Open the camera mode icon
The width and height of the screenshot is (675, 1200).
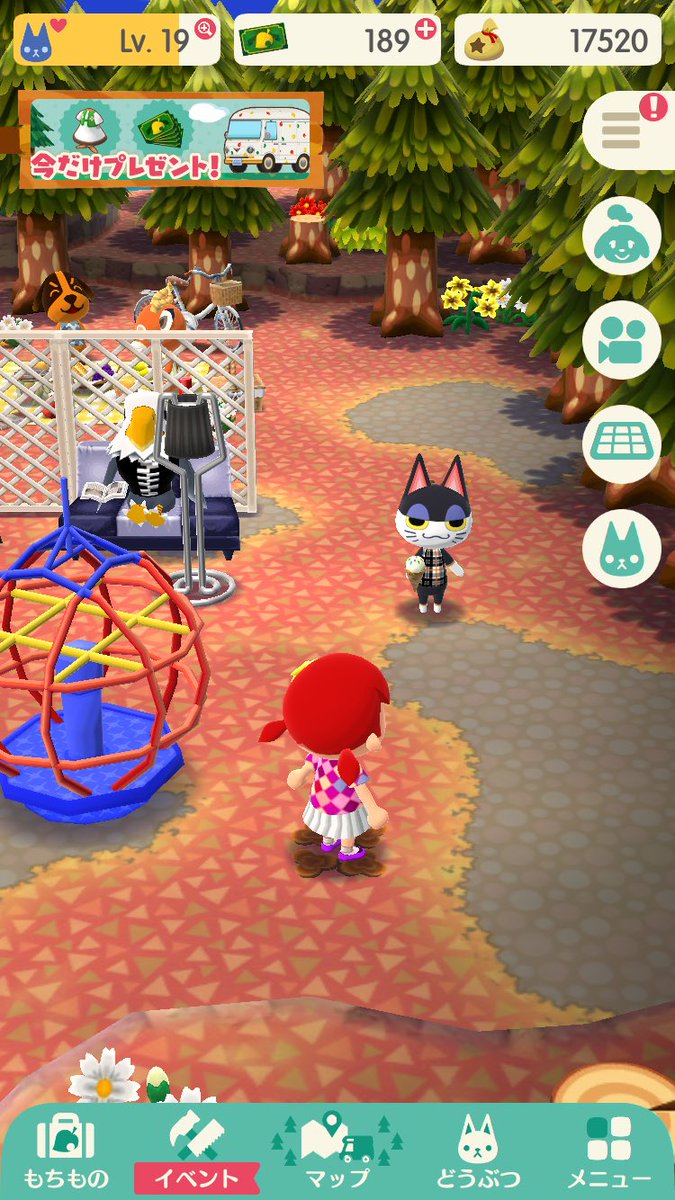click(622, 340)
